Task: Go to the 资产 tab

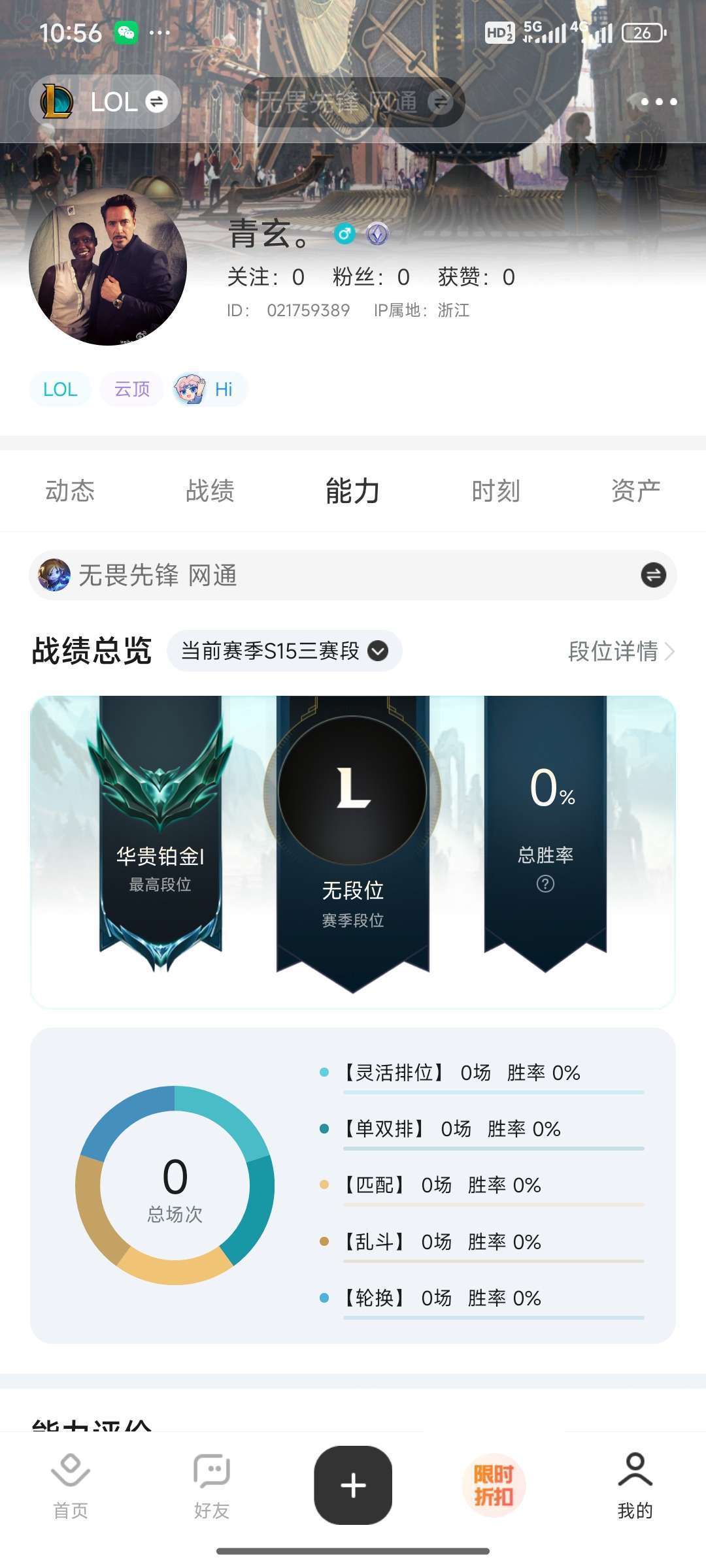Action: click(635, 491)
